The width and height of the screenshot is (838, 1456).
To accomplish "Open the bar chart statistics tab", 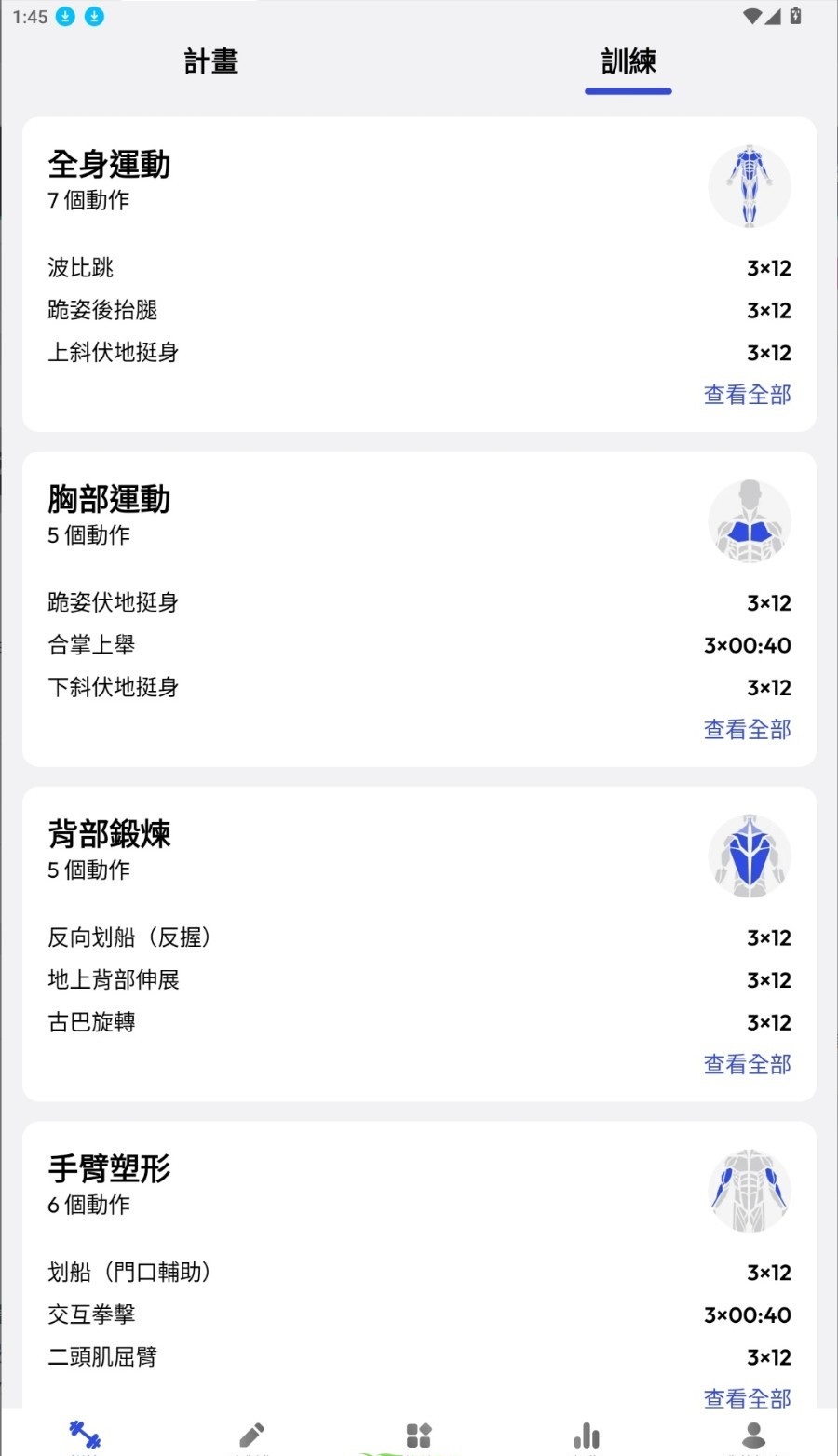I will (587, 1435).
